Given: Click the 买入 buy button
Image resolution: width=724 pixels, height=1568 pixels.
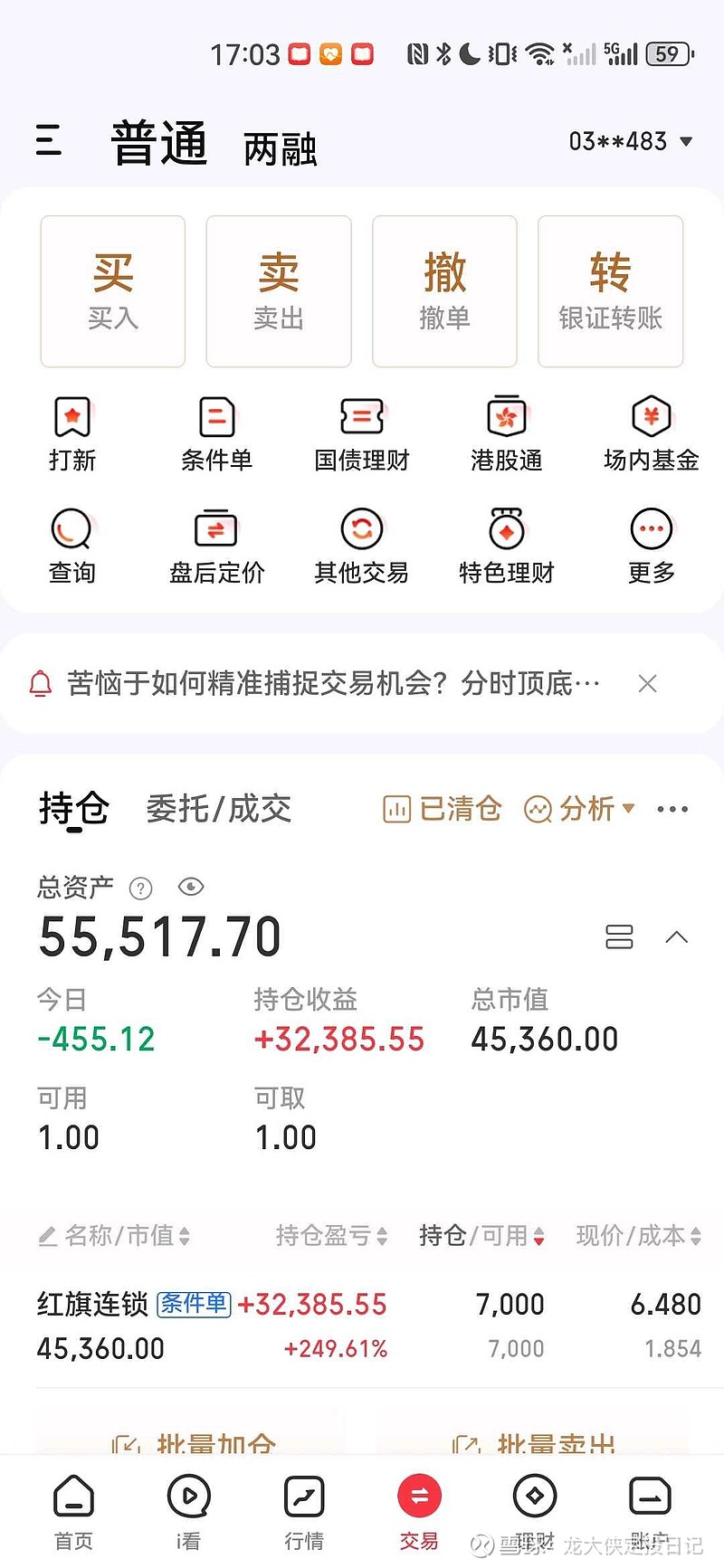Looking at the screenshot, I should (x=112, y=290).
